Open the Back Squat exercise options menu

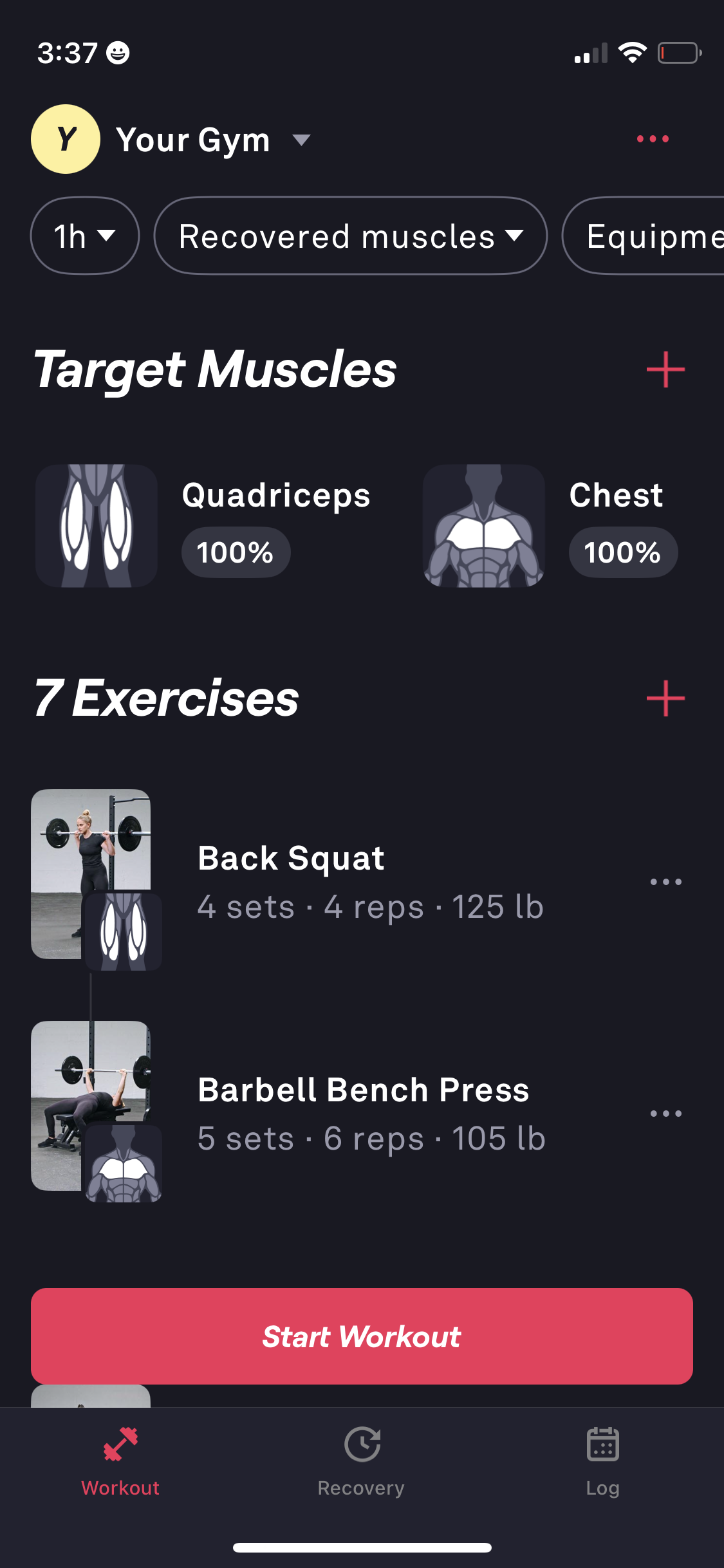[x=666, y=881]
